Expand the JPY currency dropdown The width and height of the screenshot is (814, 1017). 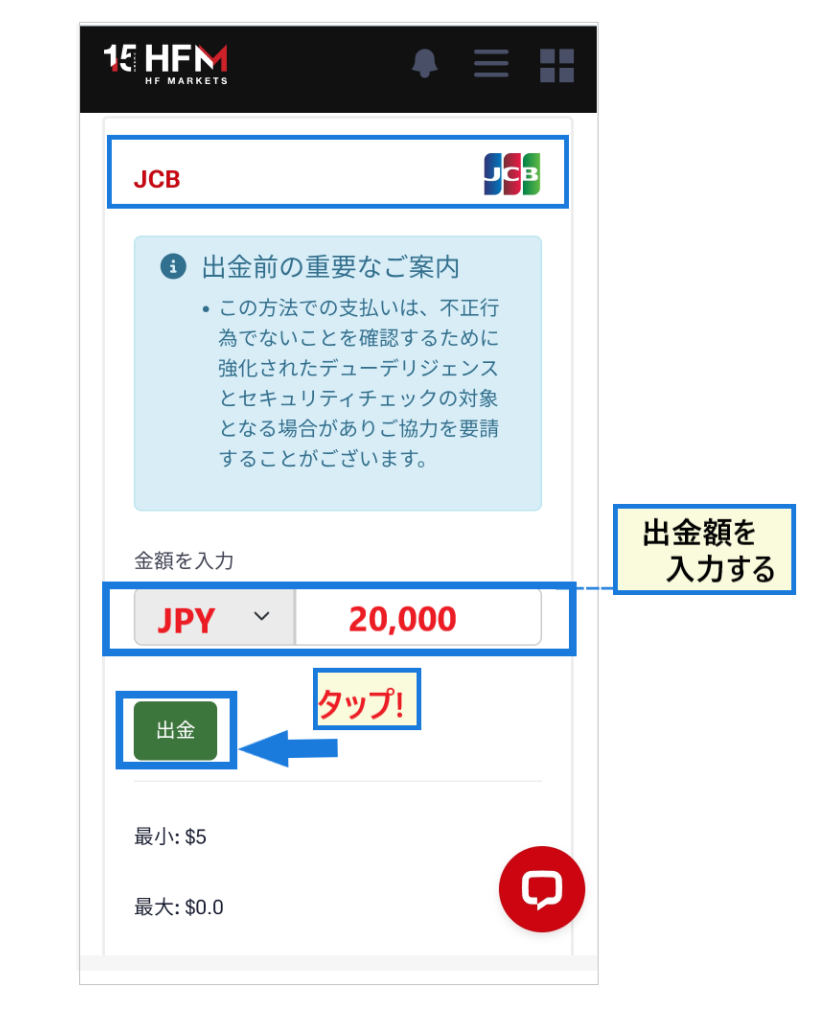pyautogui.click(x=215, y=617)
